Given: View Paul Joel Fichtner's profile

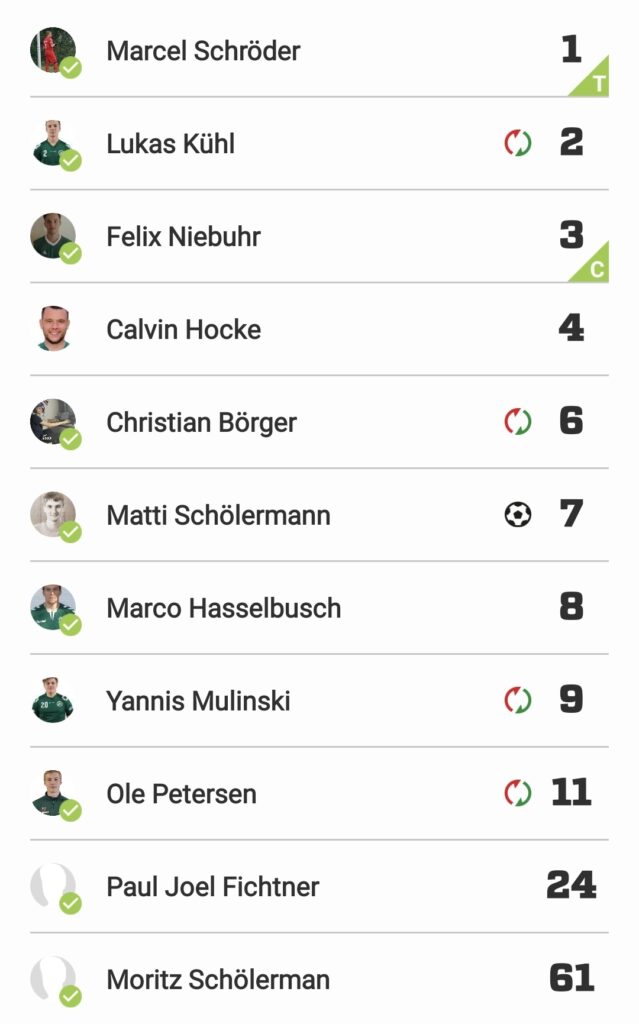Looking at the screenshot, I should (x=212, y=887).
